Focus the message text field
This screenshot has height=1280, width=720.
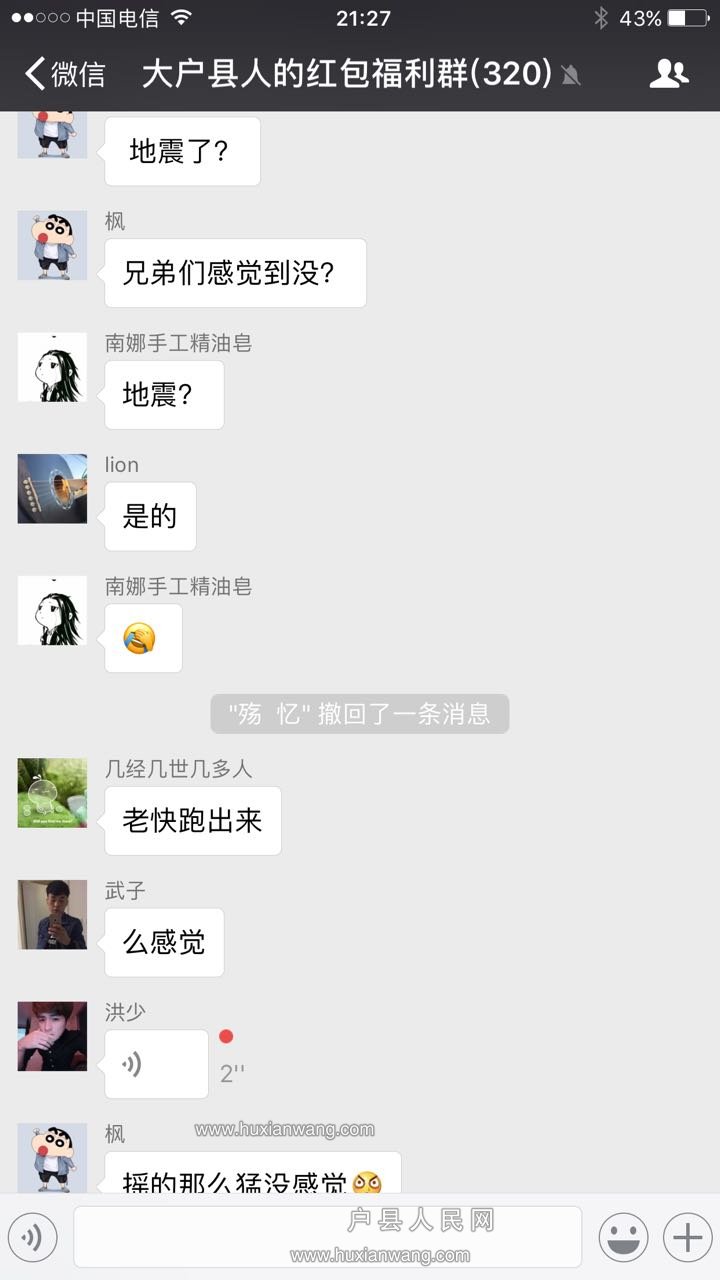(x=327, y=1237)
